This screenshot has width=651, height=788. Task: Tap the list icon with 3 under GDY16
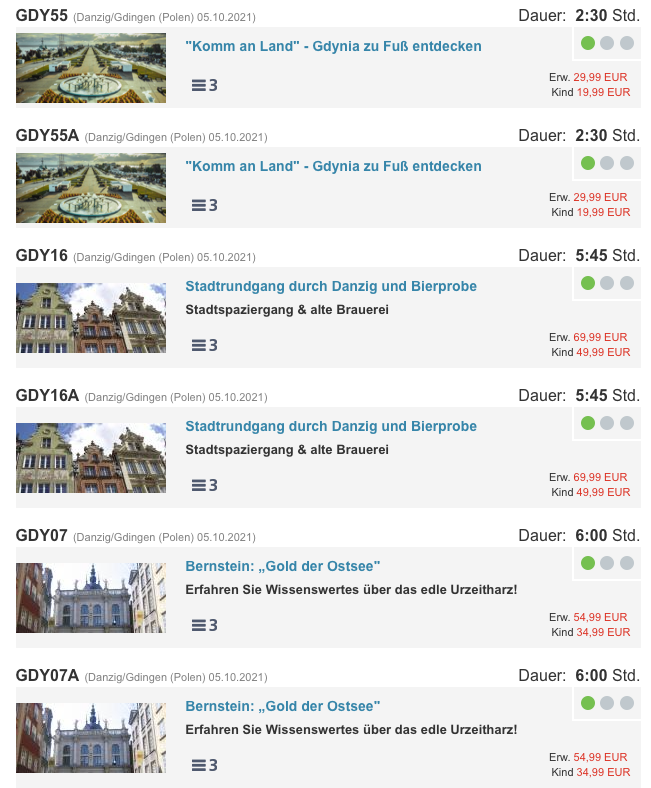pyautogui.click(x=204, y=345)
